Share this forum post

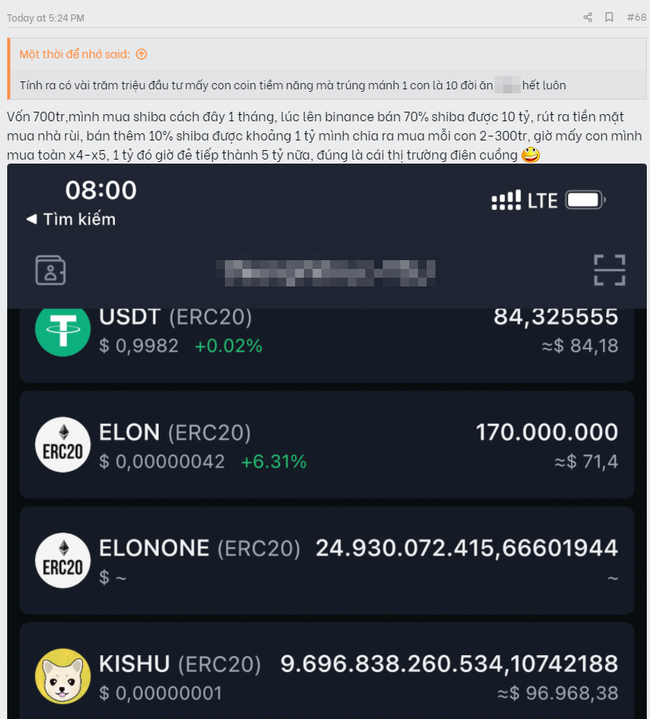click(x=587, y=17)
